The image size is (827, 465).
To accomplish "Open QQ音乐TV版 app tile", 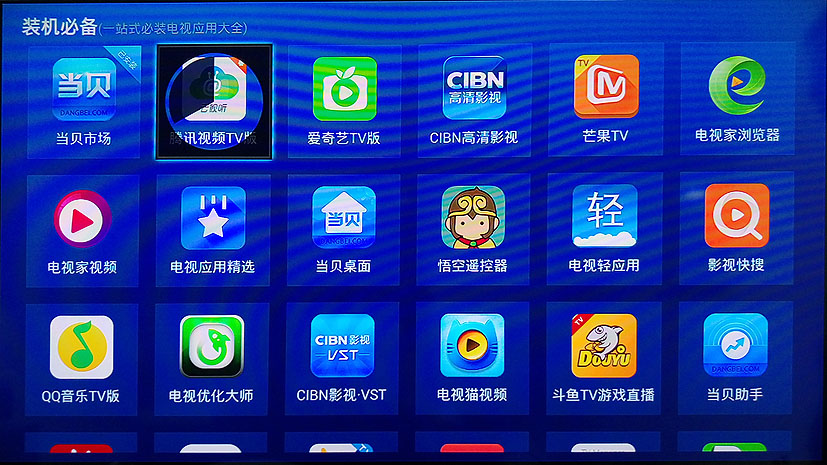I will click(x=83, y=357).
